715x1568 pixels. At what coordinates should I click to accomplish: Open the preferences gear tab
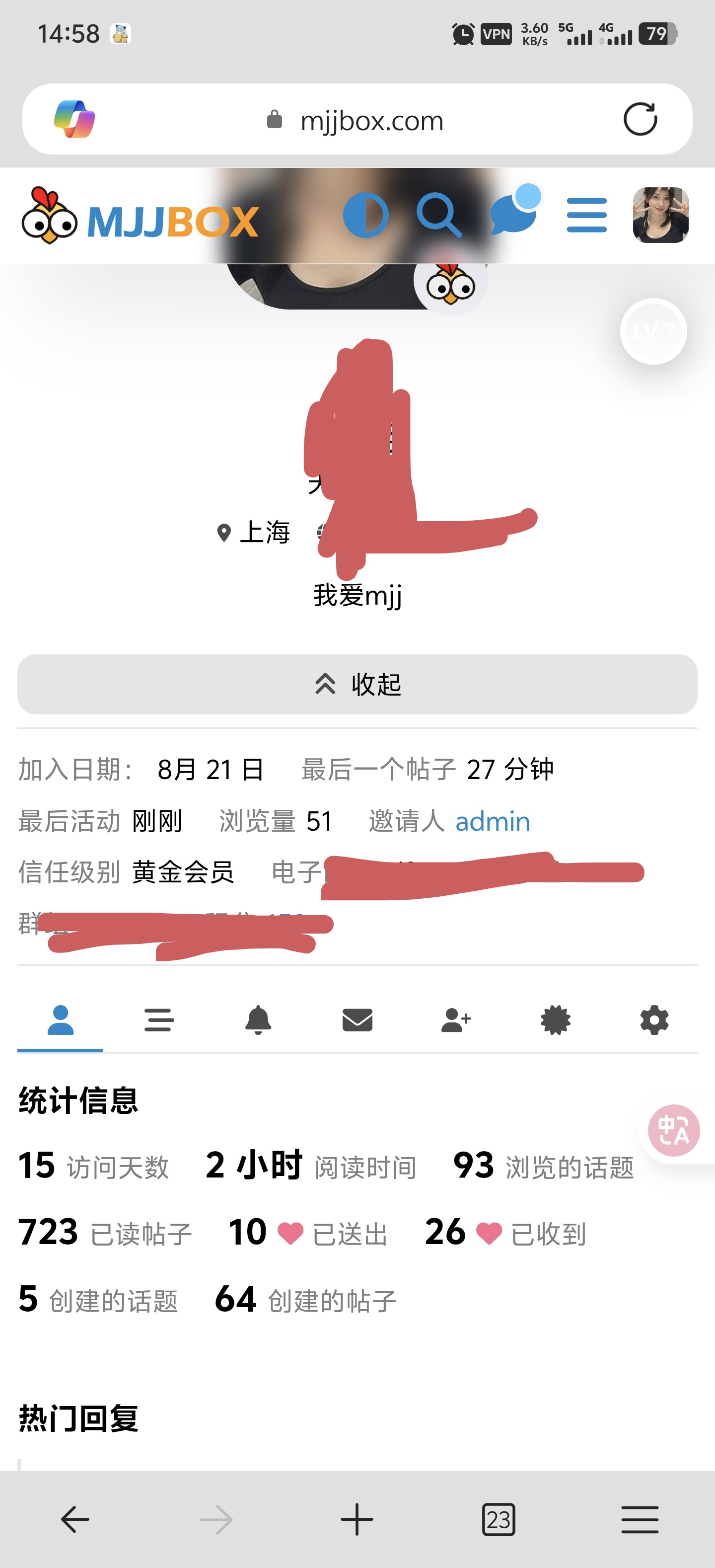[654, 1020]
